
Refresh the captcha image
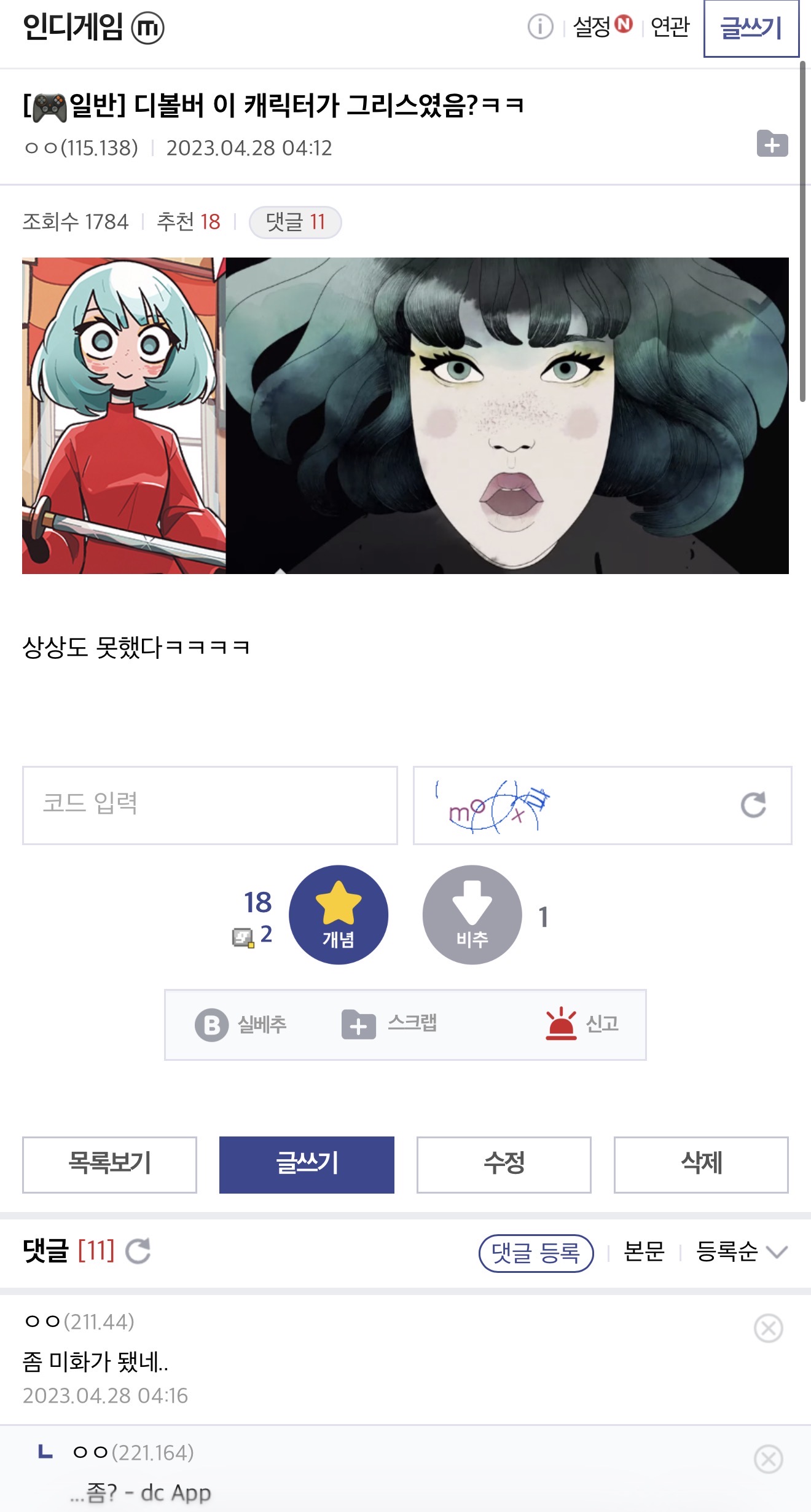point(753,805)
